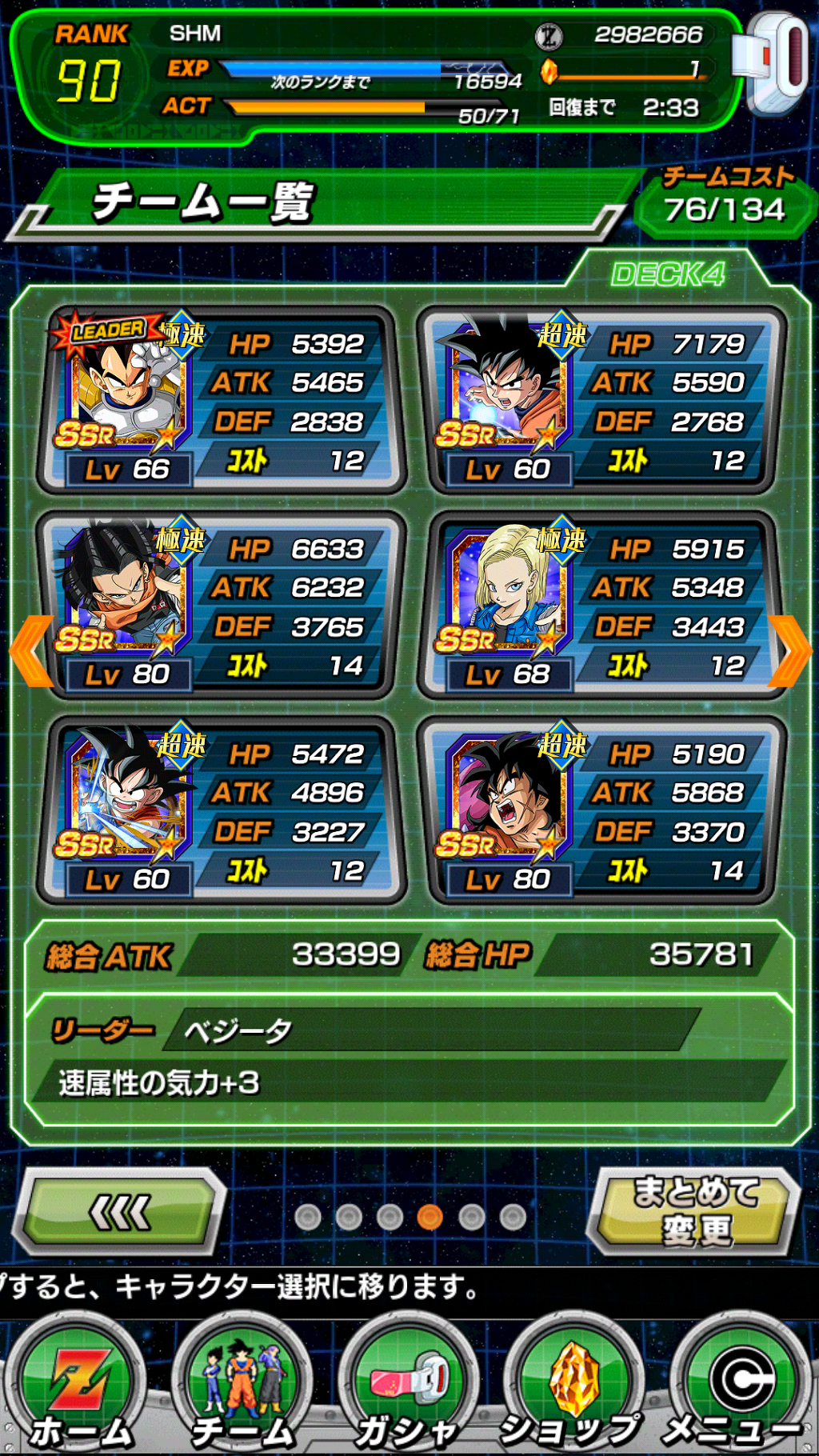
Task: Tap the まとめて変更 button
Action: 694,1210
